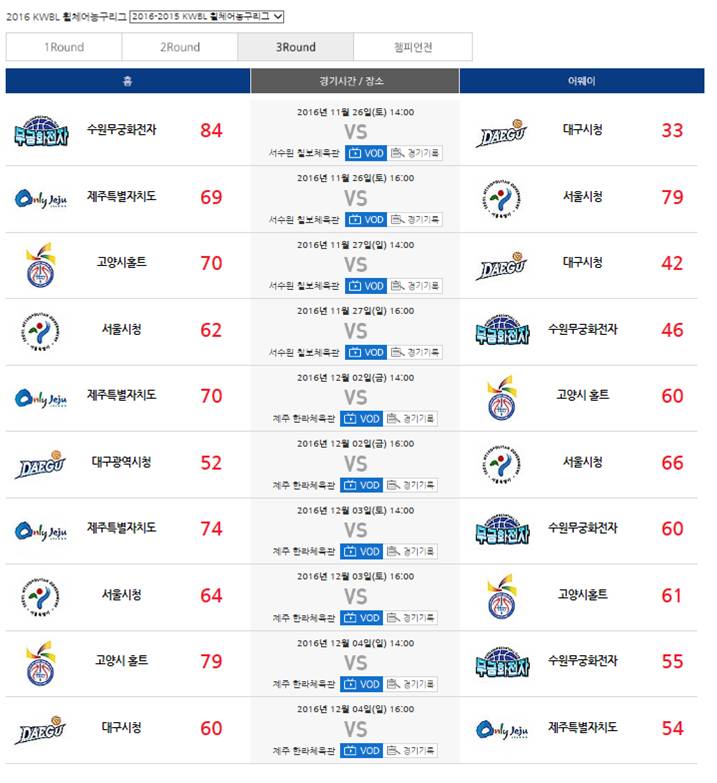Viewport: 717px width, 783px height.
Task: View 경기기록 for the 11월 26일 16:00 game
Action: tap(415, 220)
